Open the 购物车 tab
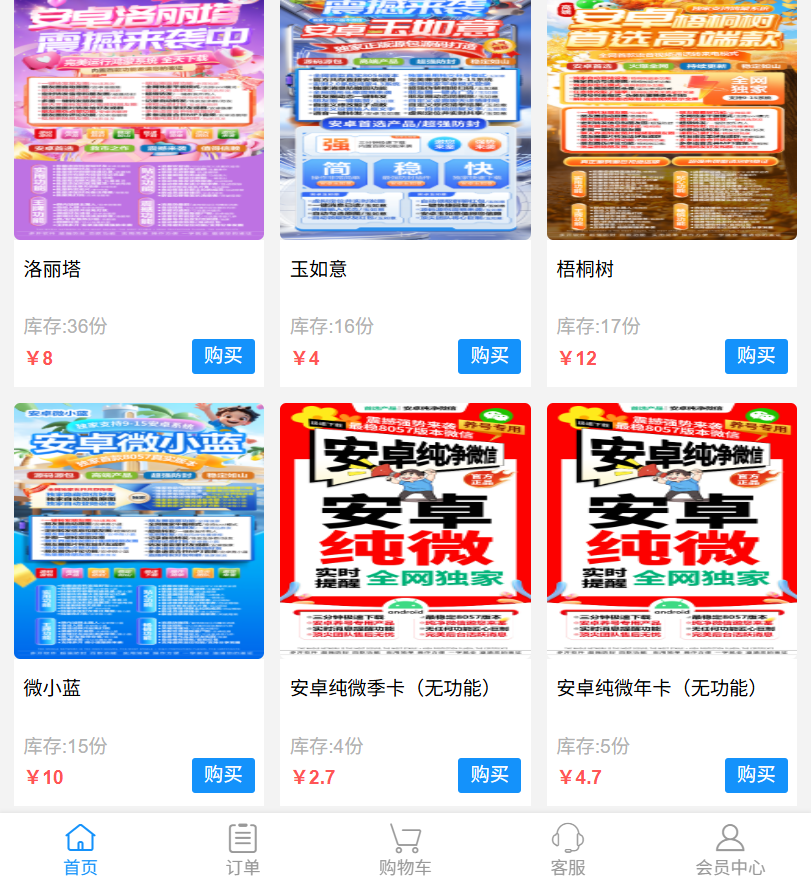Screen dimensions: 811x889 pyautogui.click(x=405, y=850)
